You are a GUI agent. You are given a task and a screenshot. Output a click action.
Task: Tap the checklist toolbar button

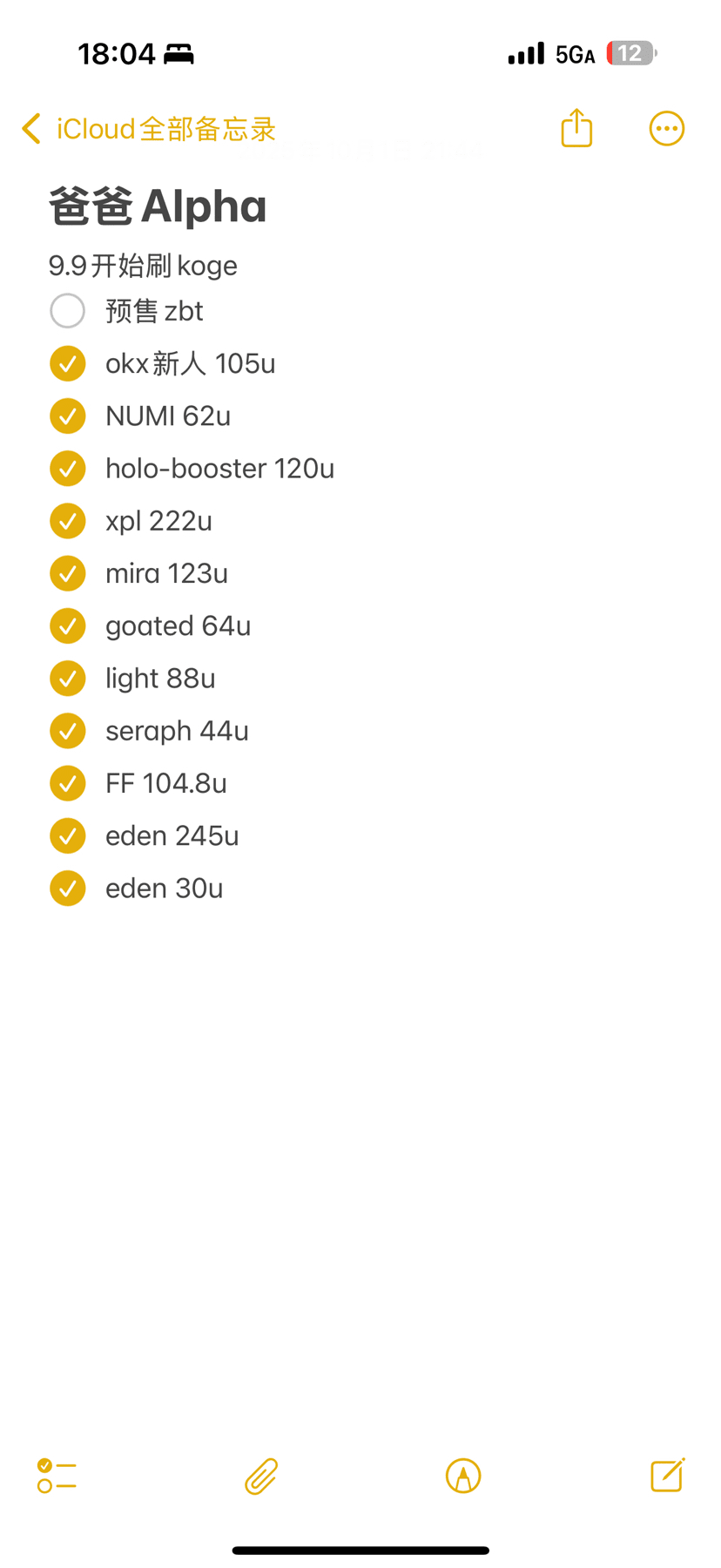point(57,1476)
